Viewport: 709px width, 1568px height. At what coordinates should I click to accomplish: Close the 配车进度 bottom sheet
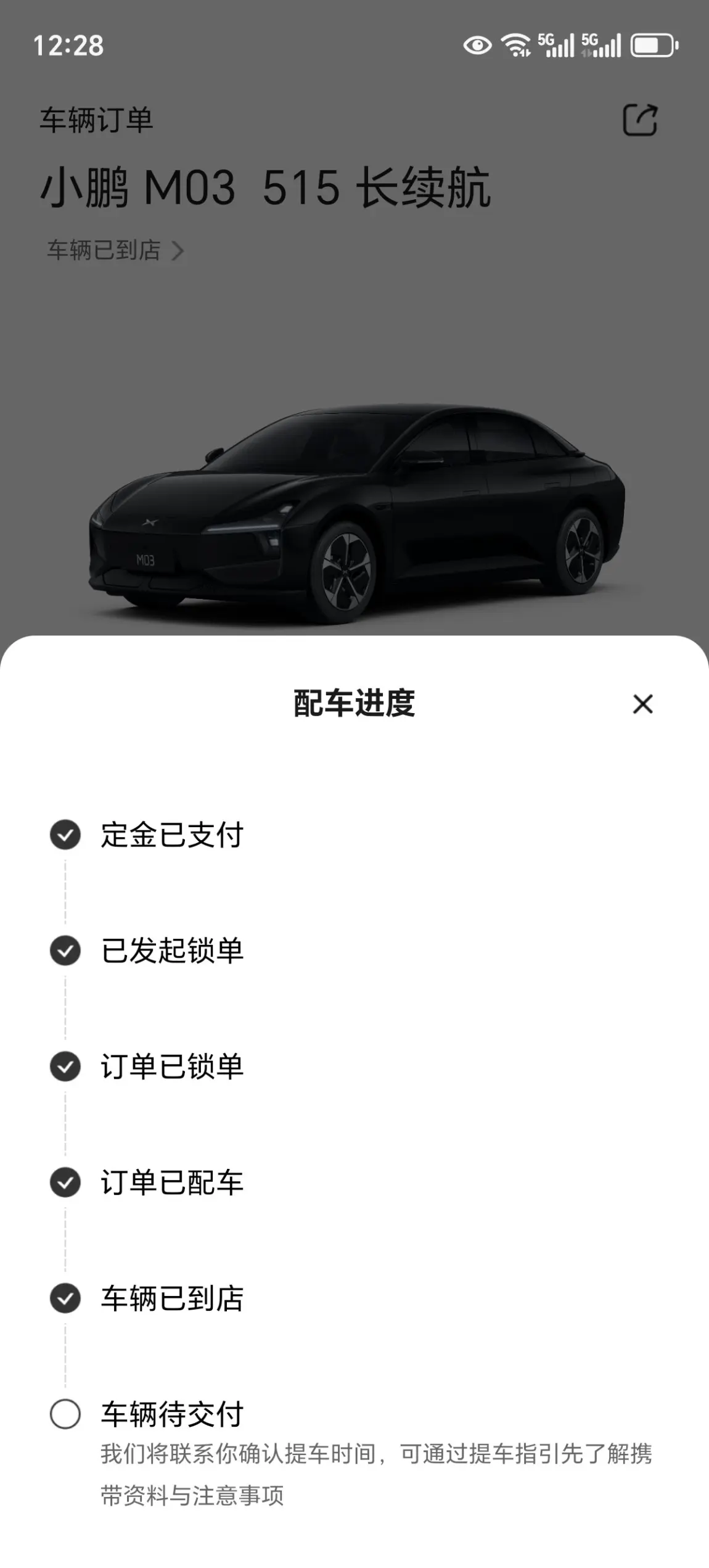coord(642,704)
